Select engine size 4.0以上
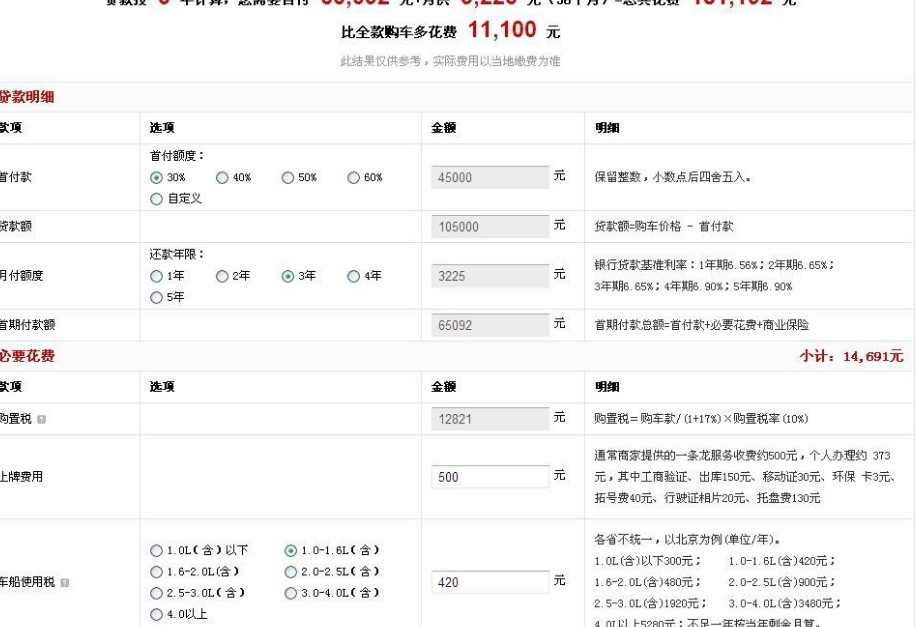The height and width of the screenshot is (627, 918). (156, 614)
